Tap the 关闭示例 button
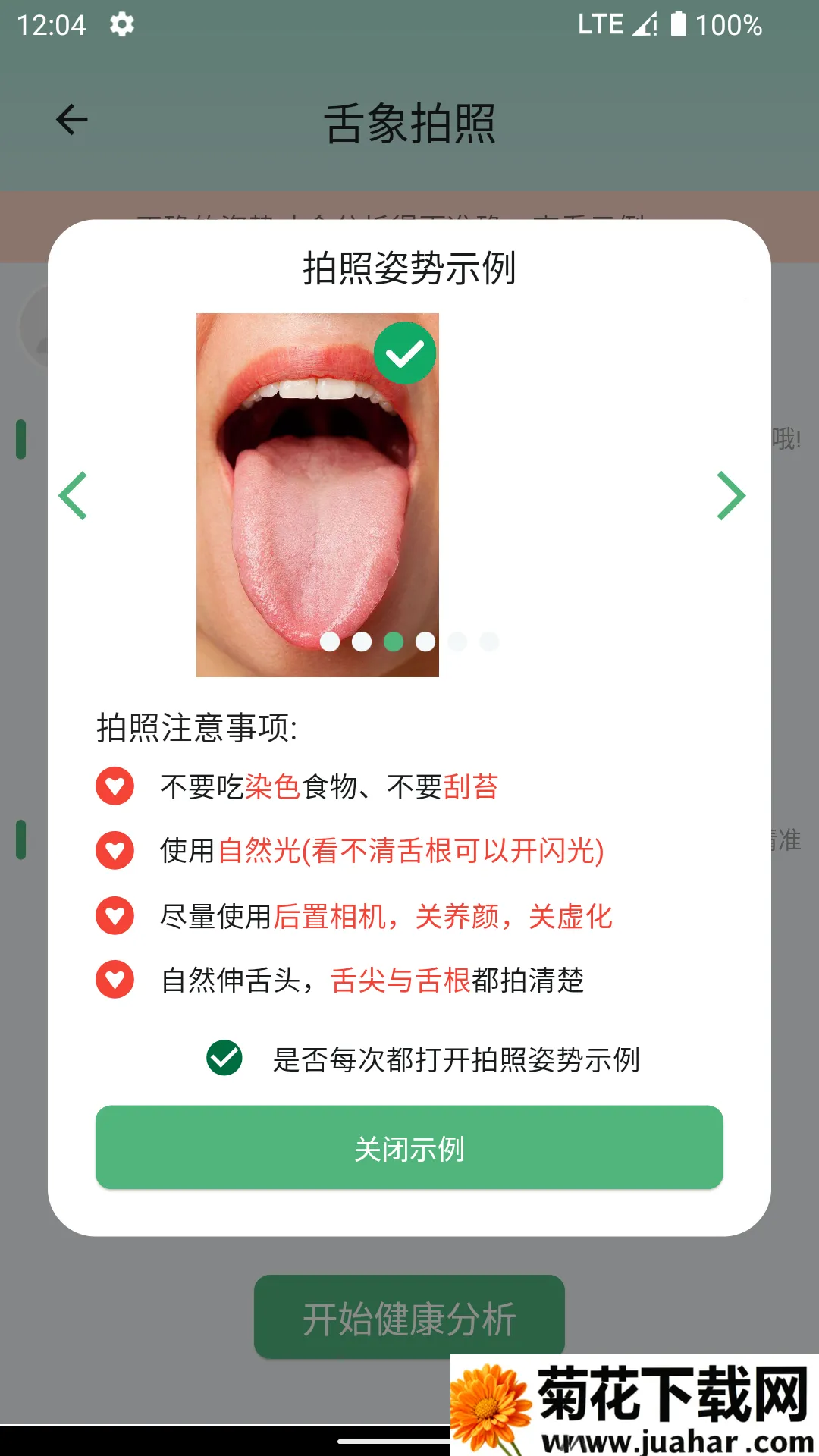The height and width of the screenshot is (1456, 819). 409,1147
